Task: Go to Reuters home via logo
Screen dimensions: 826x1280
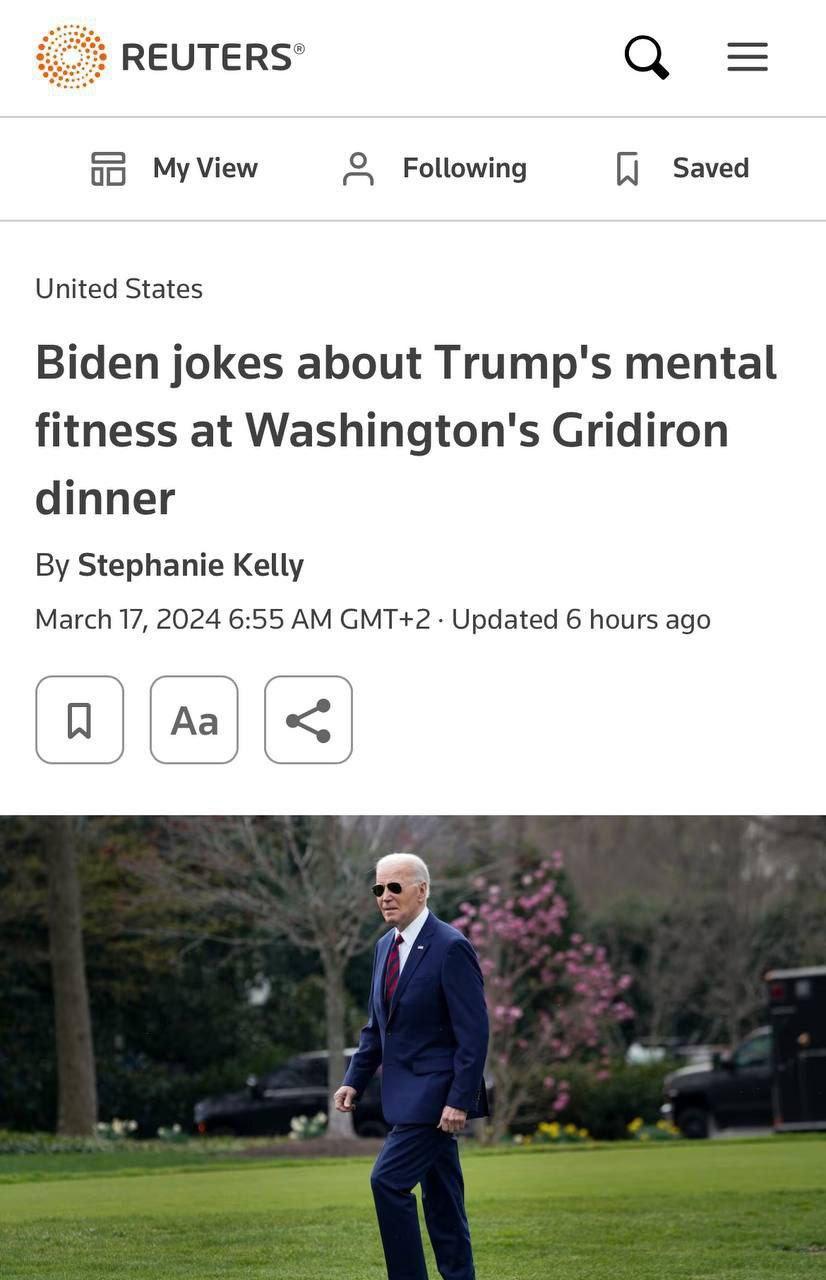Action: coord(170,57)
